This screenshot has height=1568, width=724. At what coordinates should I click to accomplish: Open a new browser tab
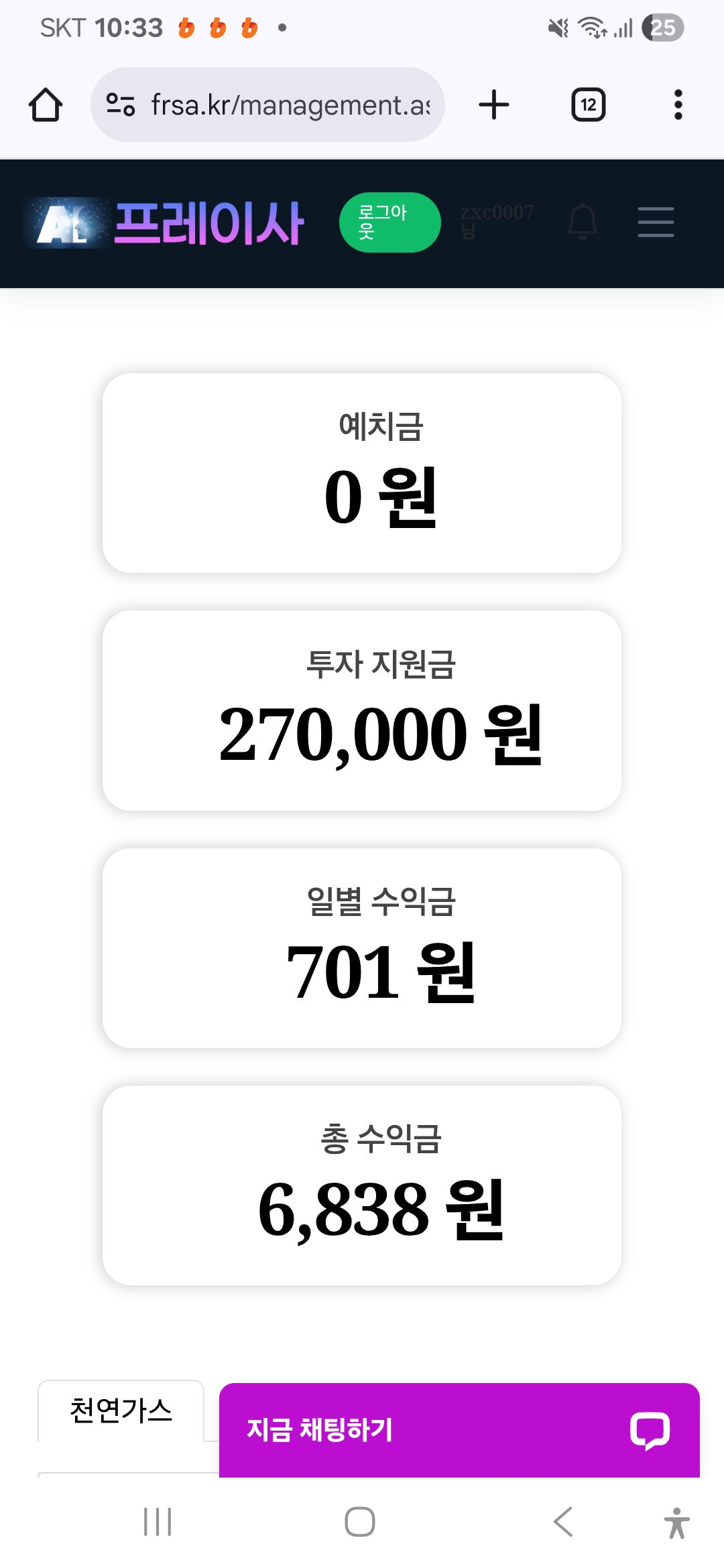point(494,105)
